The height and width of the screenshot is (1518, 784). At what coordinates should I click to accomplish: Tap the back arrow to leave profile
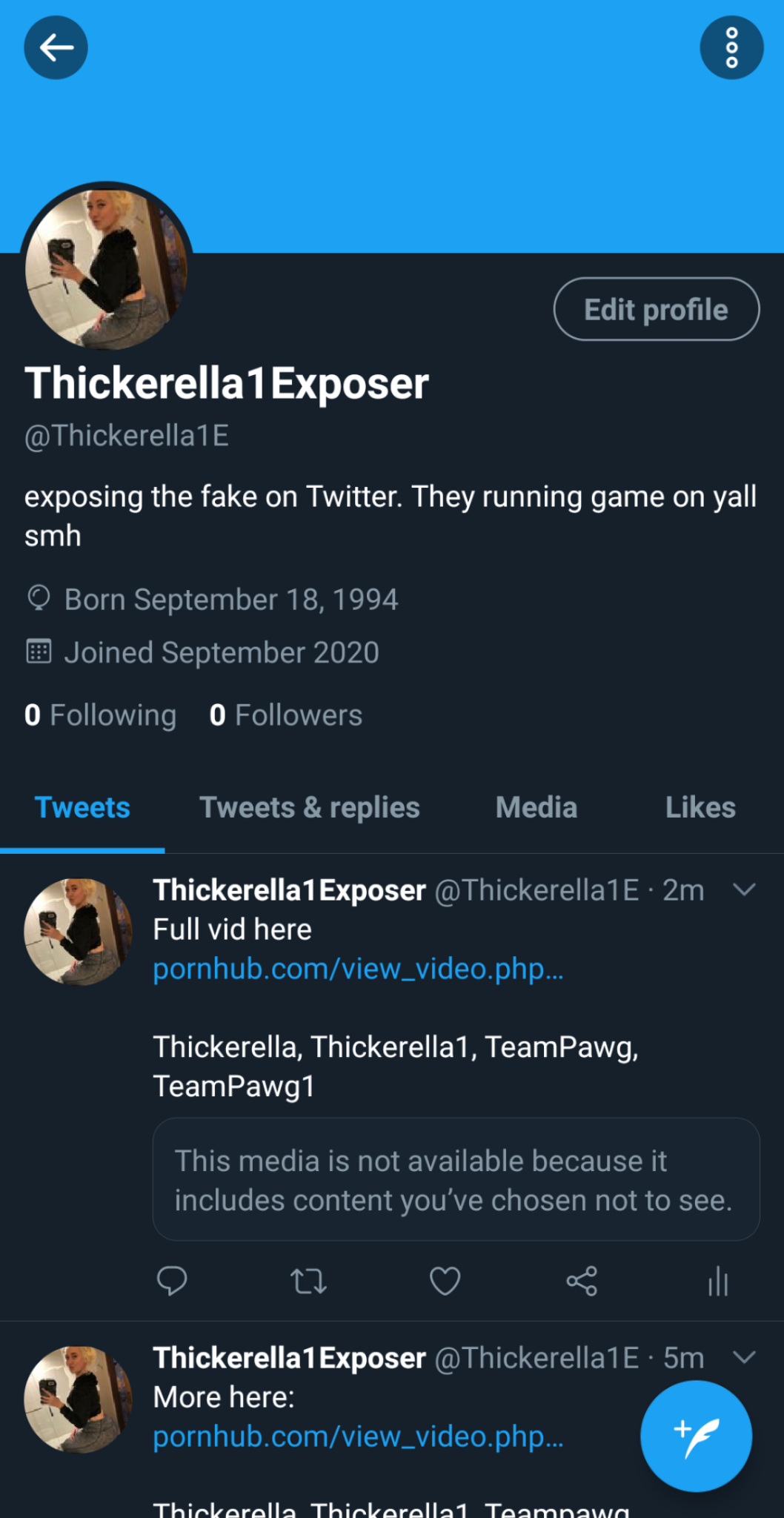coord(56,47)
